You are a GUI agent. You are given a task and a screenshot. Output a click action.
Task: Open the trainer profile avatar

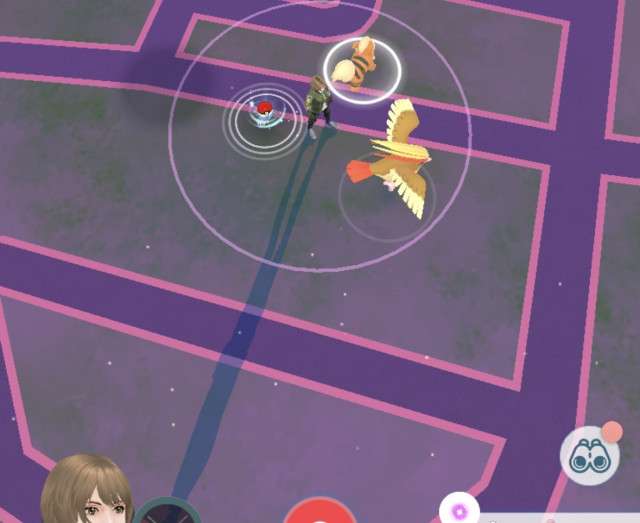(x=87, y=494)
